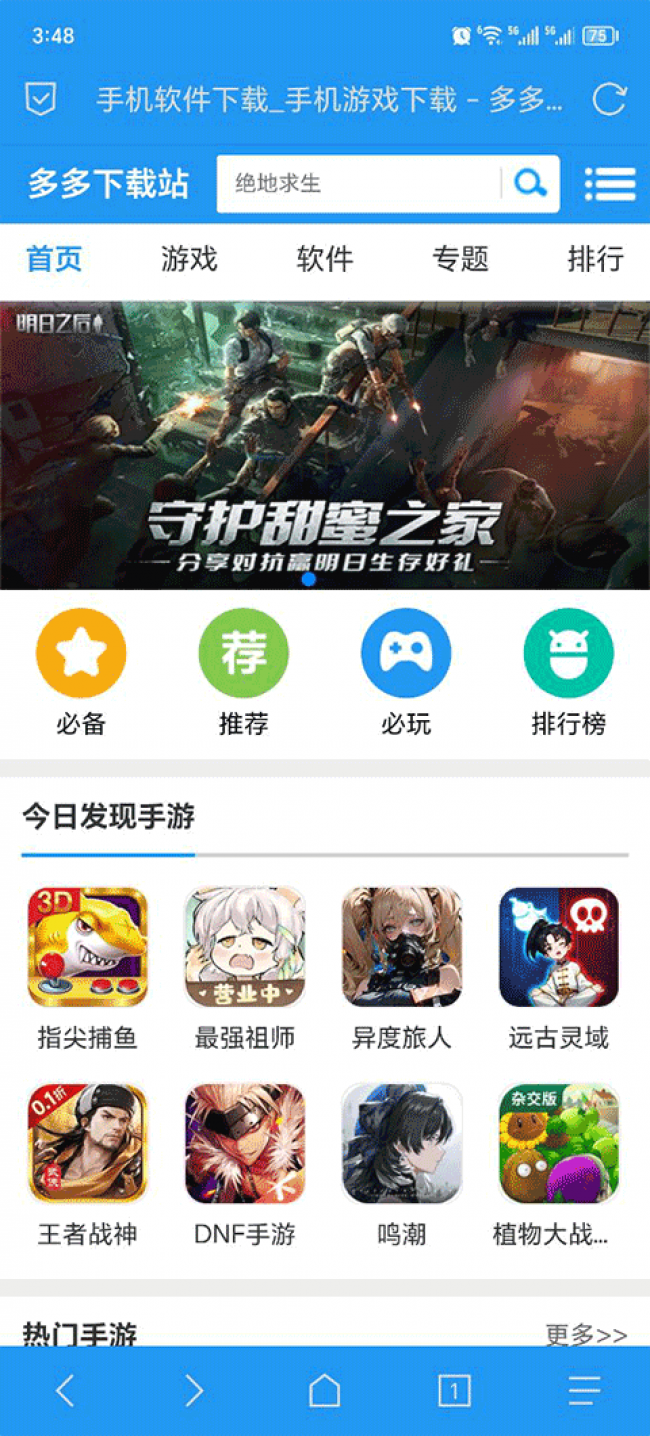Switch to the 游戏 tab

[189, 260]
